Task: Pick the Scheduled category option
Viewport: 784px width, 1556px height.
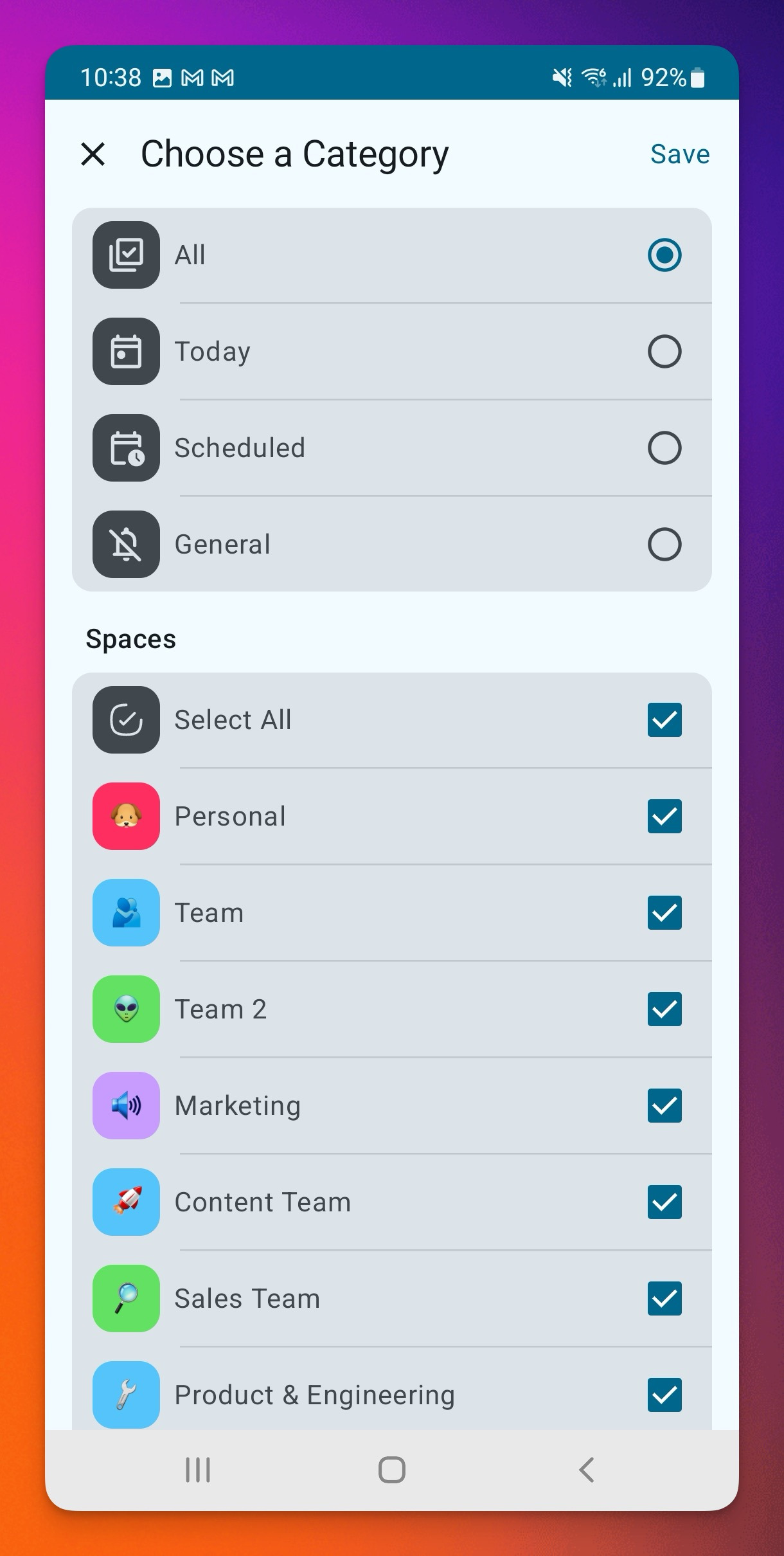Action: click(664, 448)
